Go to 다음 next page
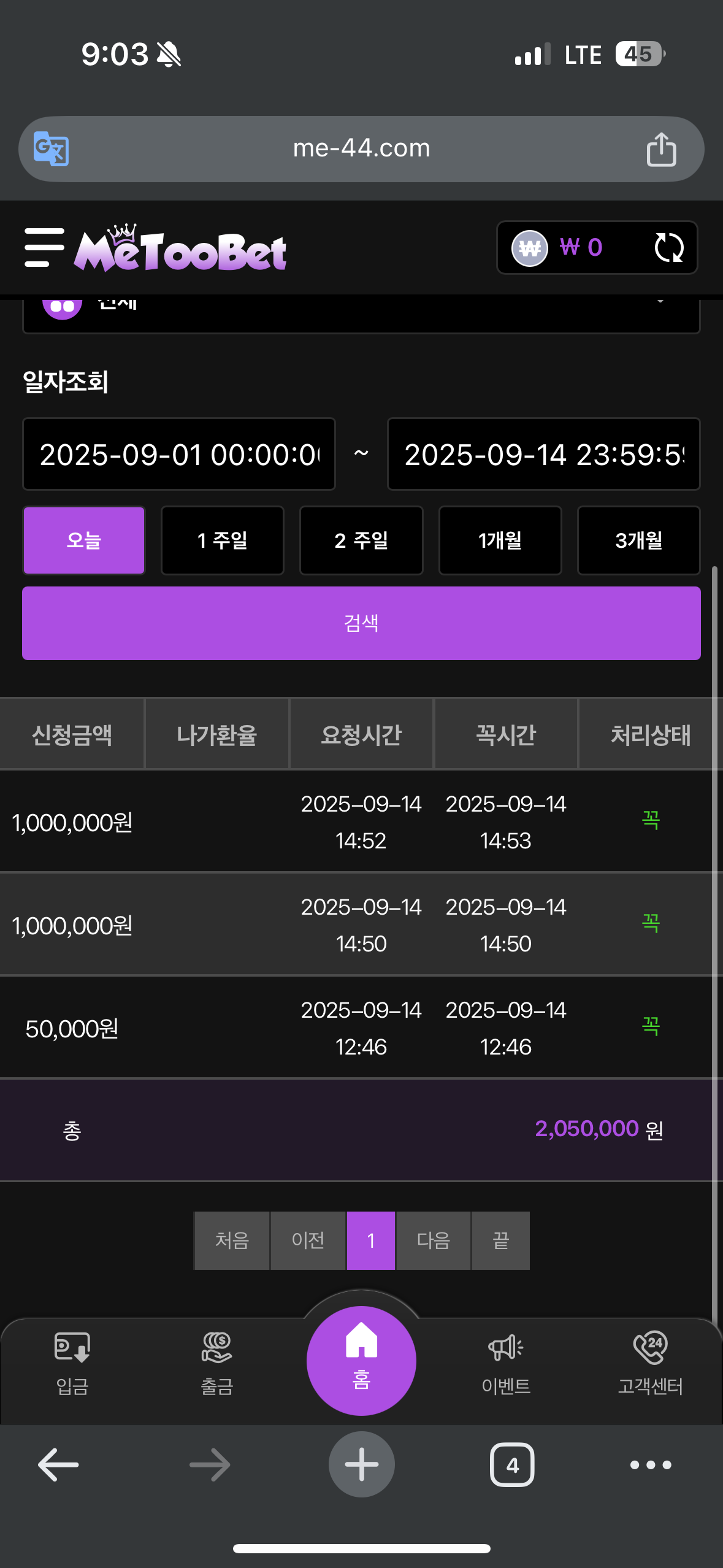The image size is (723, 1568). click(434, 1240)
